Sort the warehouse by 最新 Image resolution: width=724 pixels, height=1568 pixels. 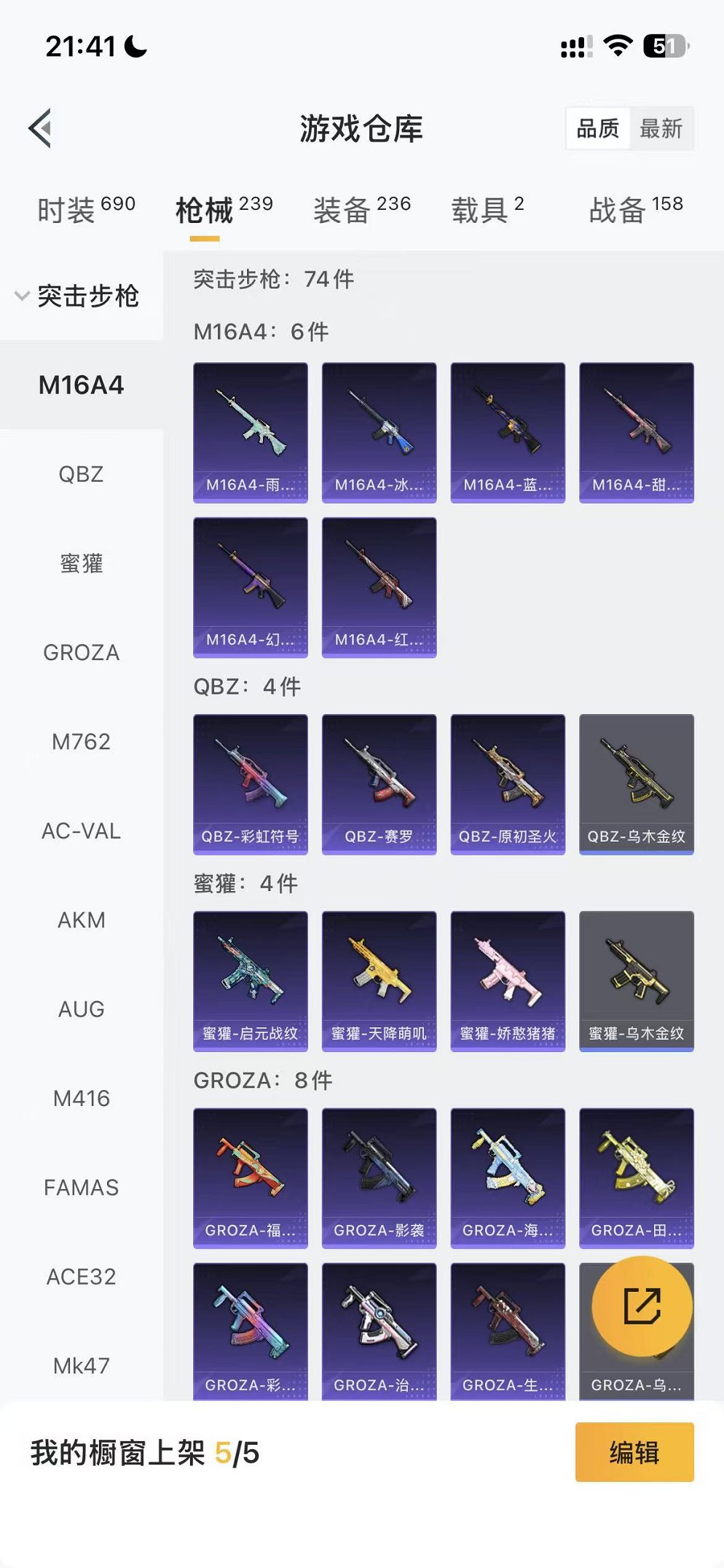pos(661,129)
